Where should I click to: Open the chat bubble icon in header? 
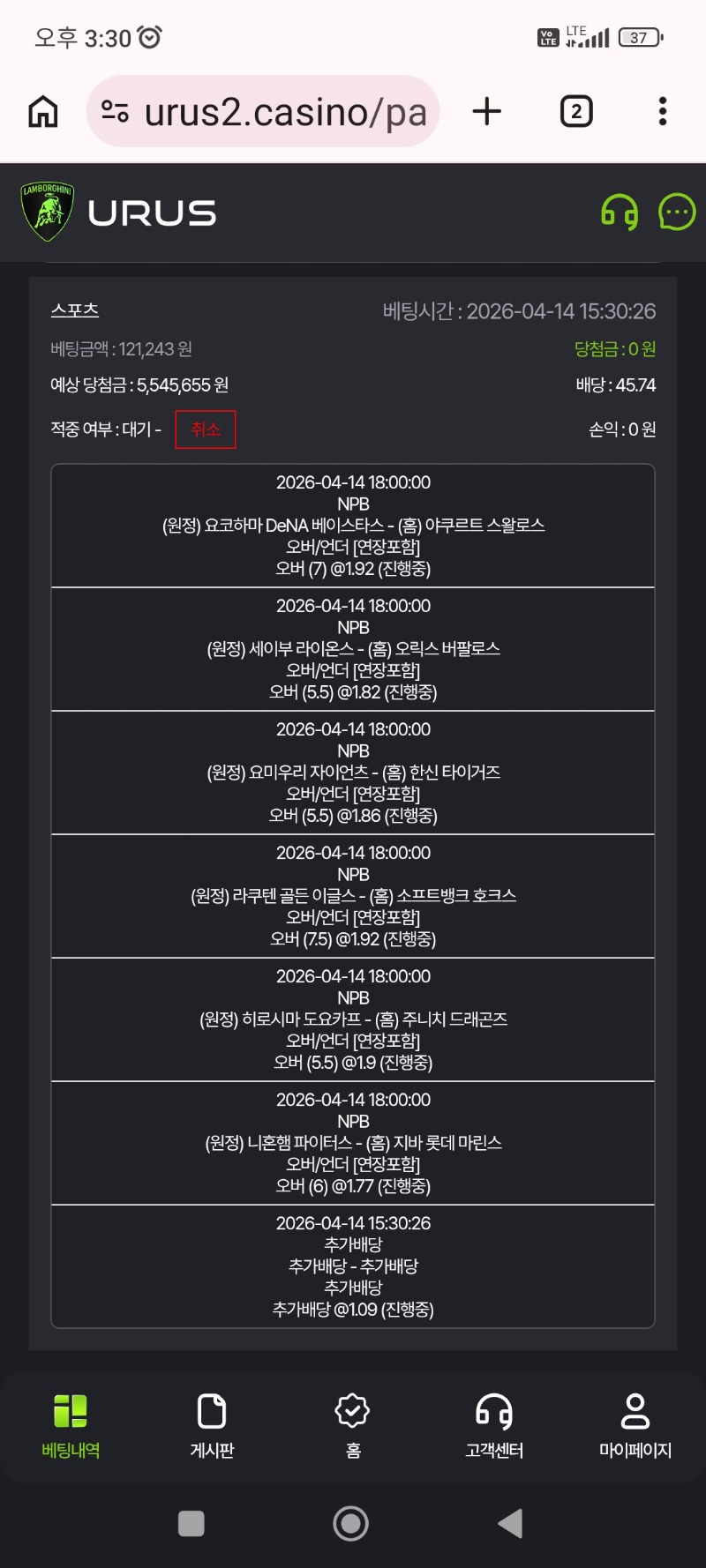677,213
